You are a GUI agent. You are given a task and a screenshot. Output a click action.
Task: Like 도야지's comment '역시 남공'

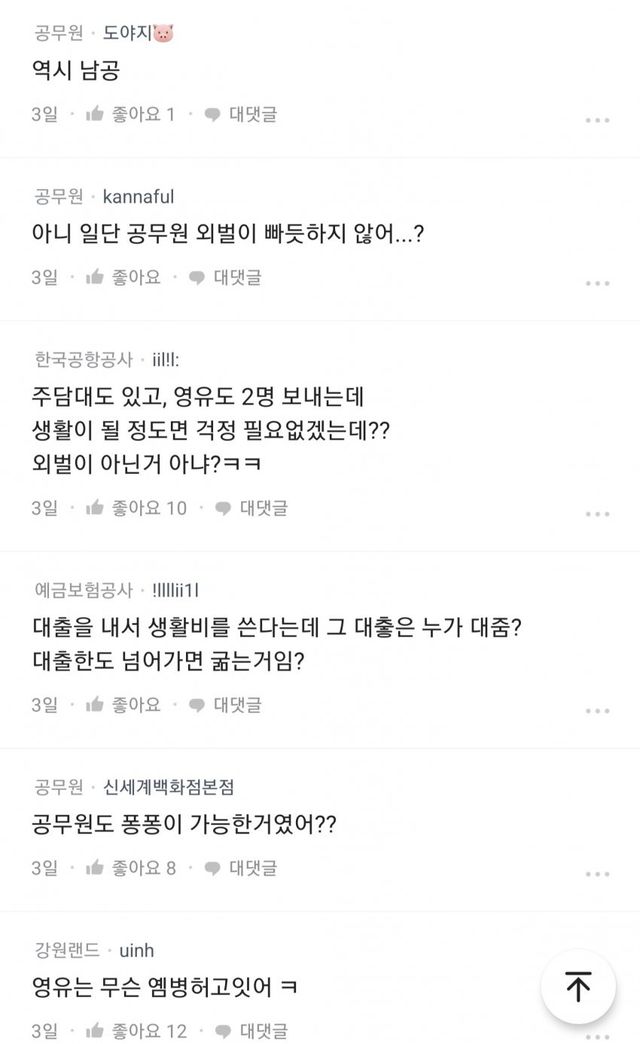[x=131, y=115]
